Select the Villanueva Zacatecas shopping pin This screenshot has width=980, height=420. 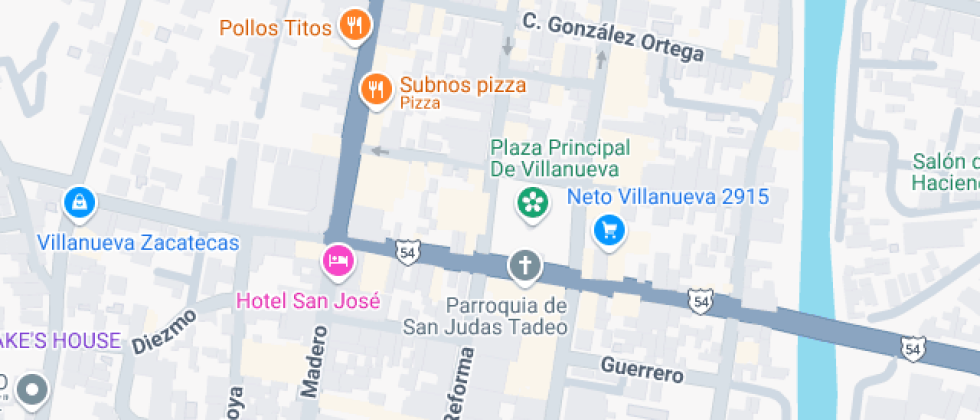pos(79,205)
